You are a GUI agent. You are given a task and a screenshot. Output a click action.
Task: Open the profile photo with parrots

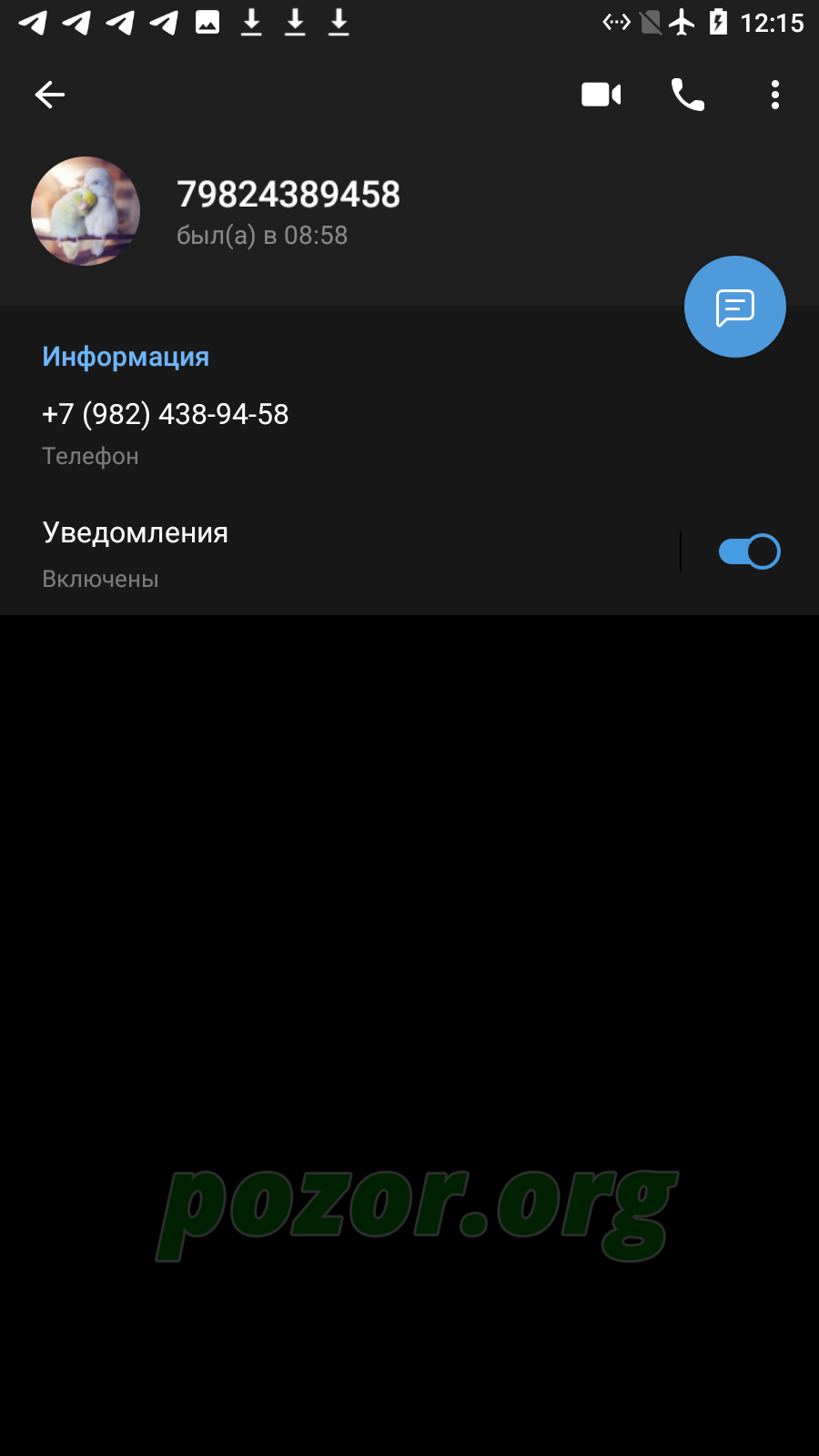tap(86, 211)
